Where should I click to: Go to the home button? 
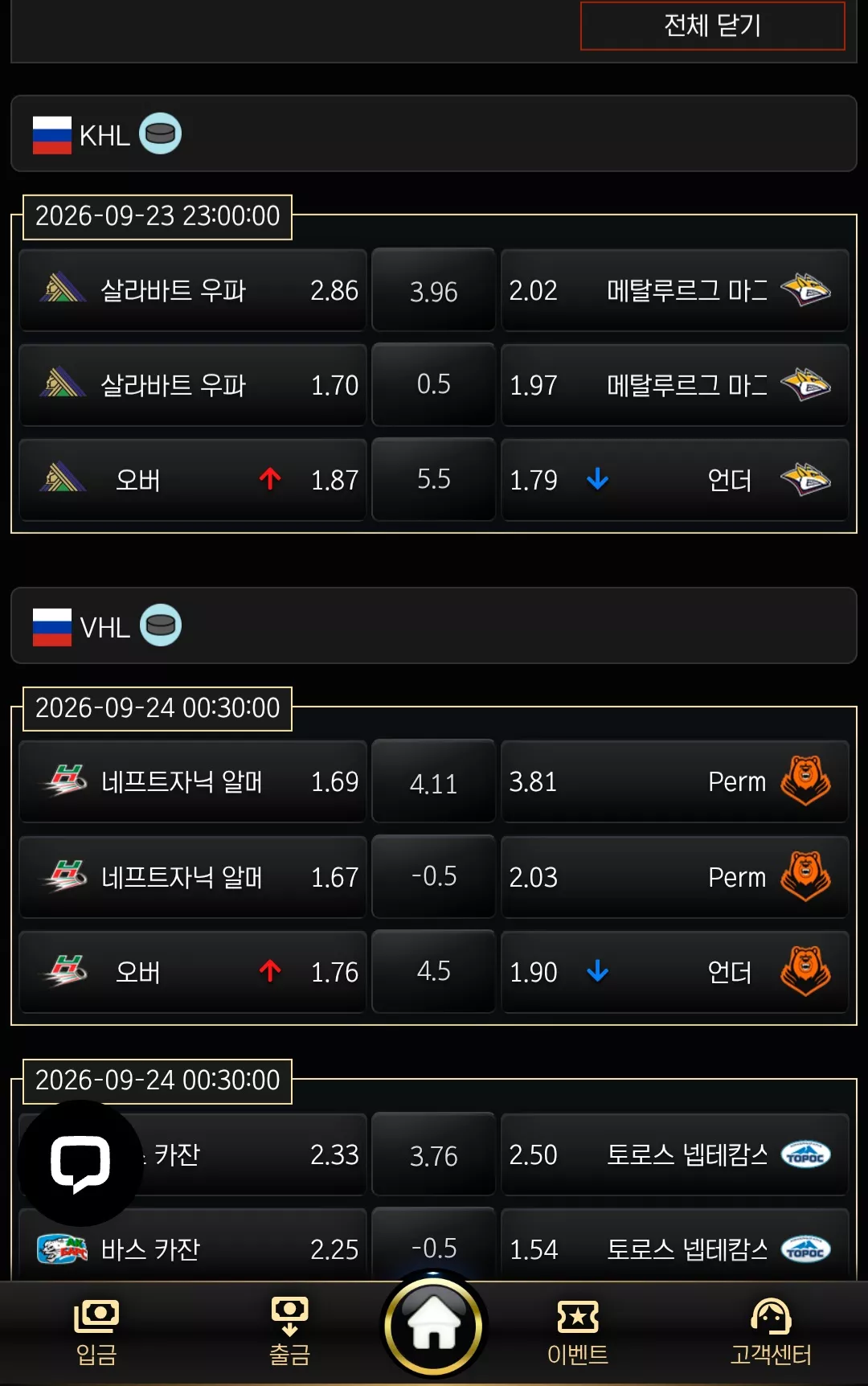point(434,1326)
